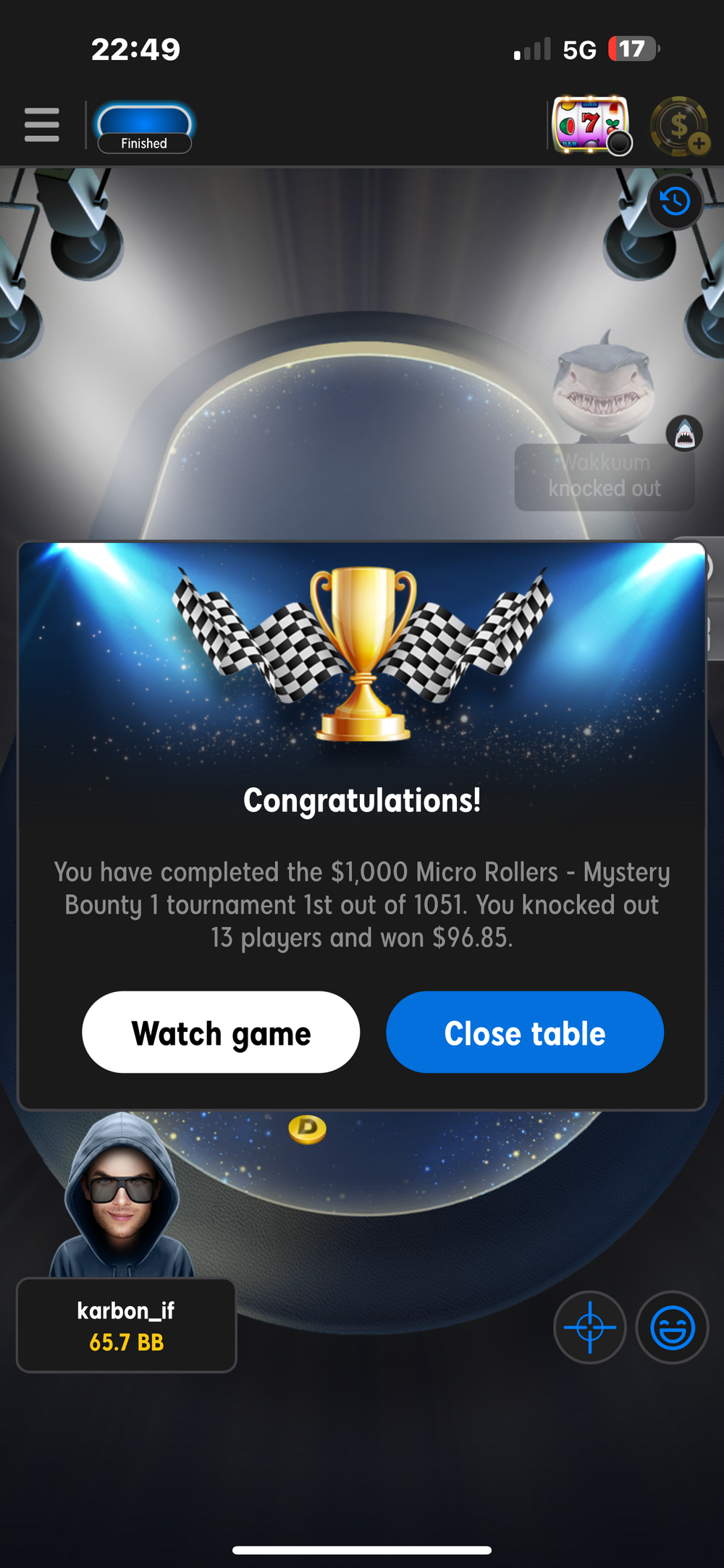Tap Watch game button

point(221,1032)
